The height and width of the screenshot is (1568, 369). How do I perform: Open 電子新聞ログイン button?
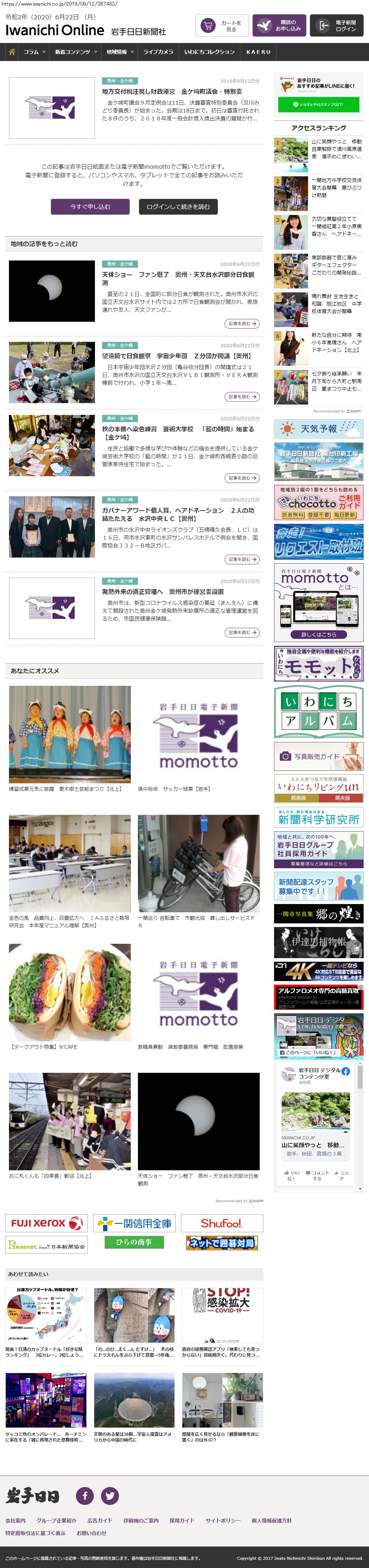337,25
